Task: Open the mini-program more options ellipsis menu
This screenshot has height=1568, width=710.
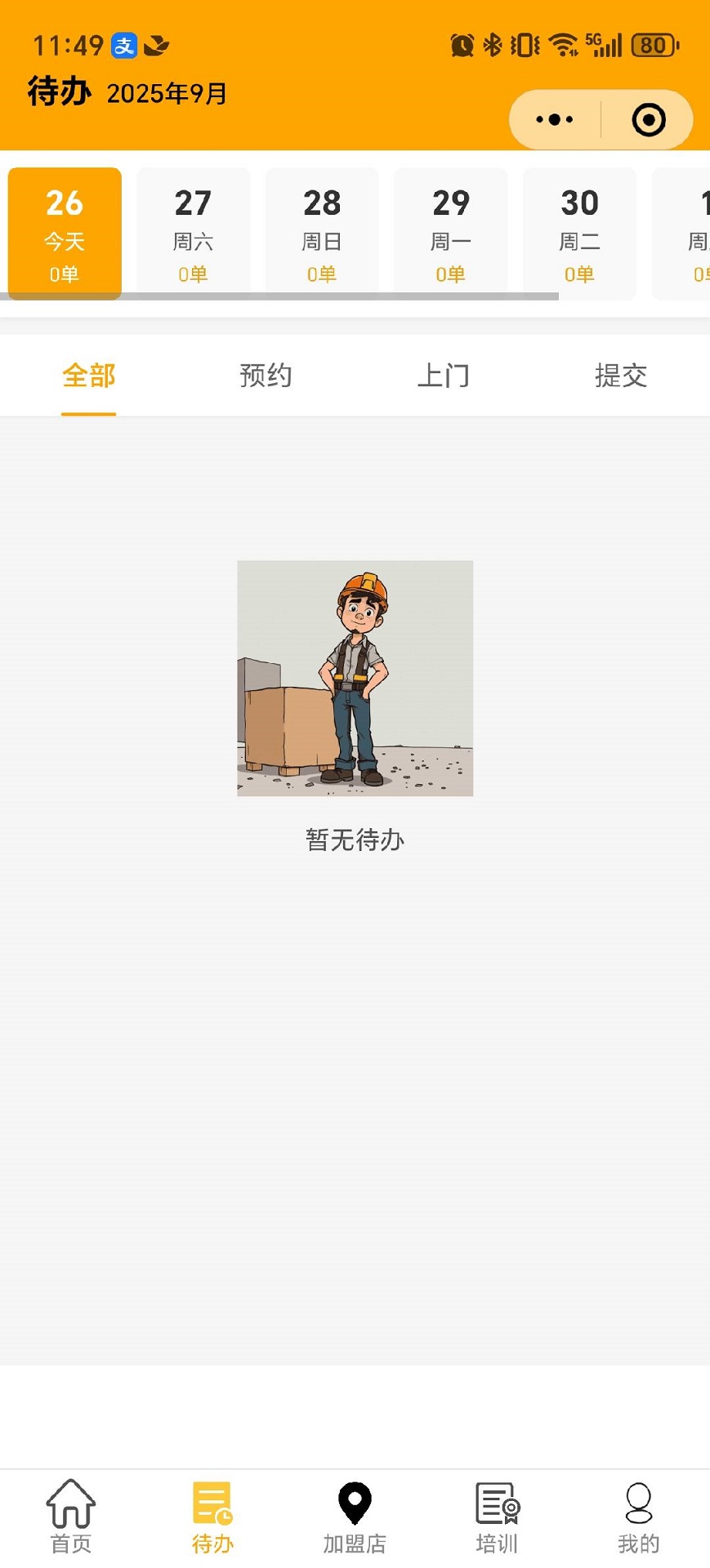Action: click(552, 119)
